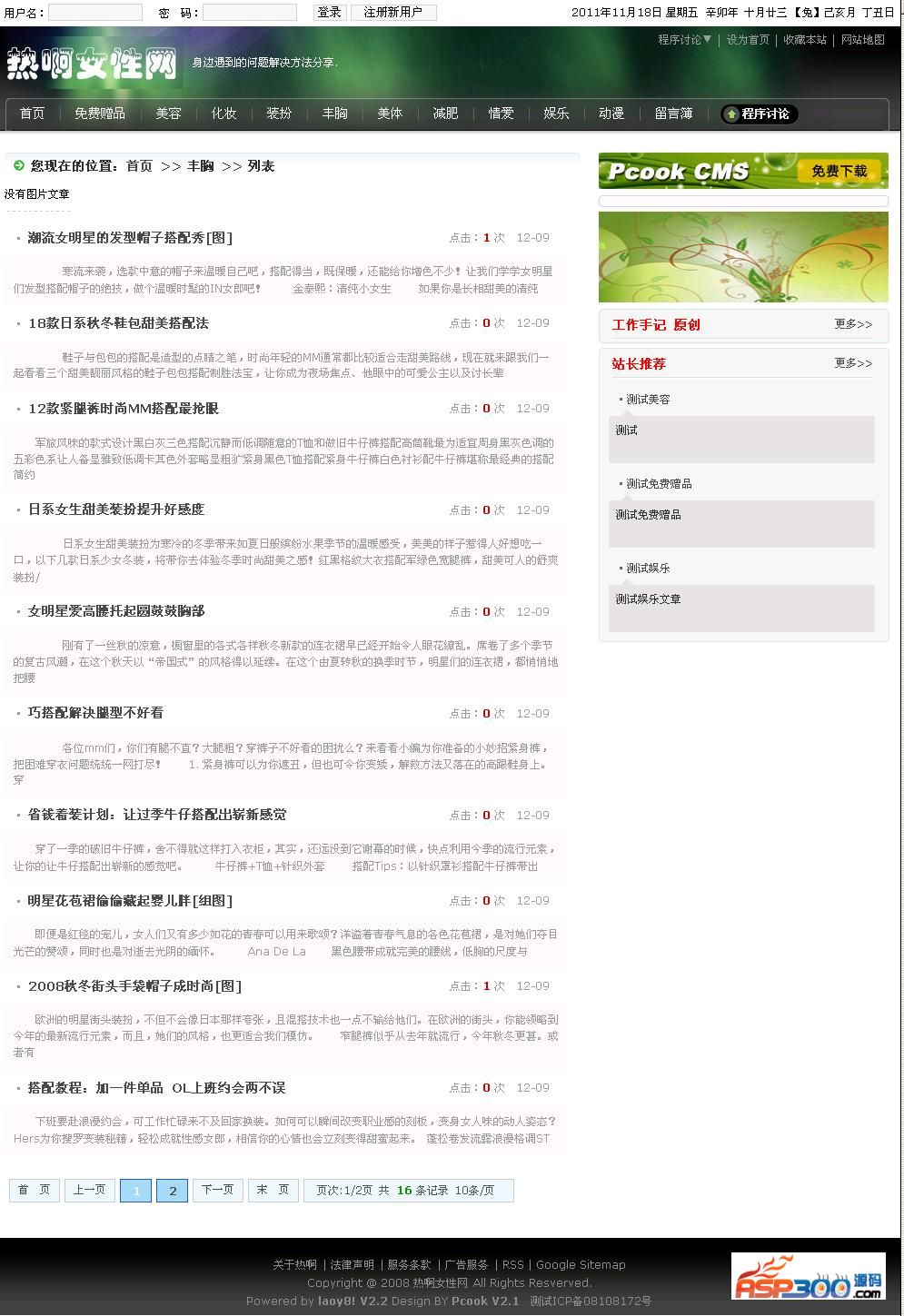Screen dimensions: 904x1316
Task: Click the 登录 login button
Action: pyautogui.click(x=329, y=13)
